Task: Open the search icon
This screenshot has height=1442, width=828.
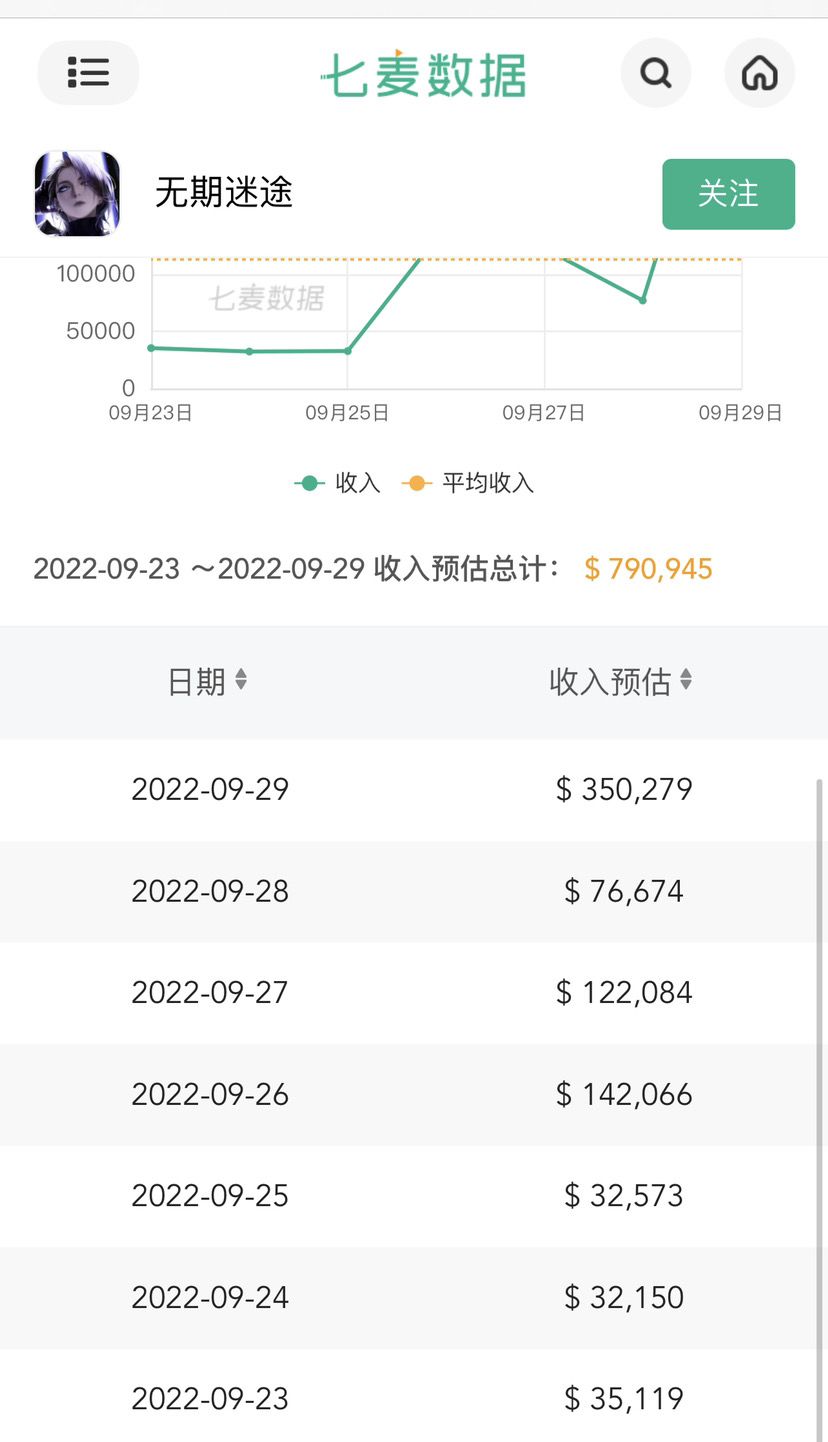Action: tap(656, 73)
